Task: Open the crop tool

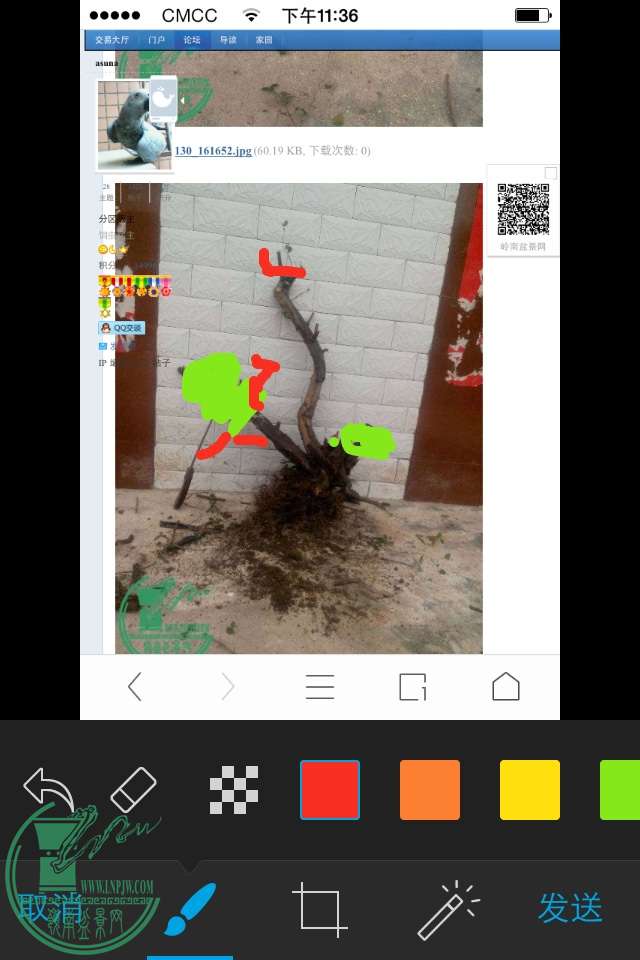Action: tap(320, 908)
